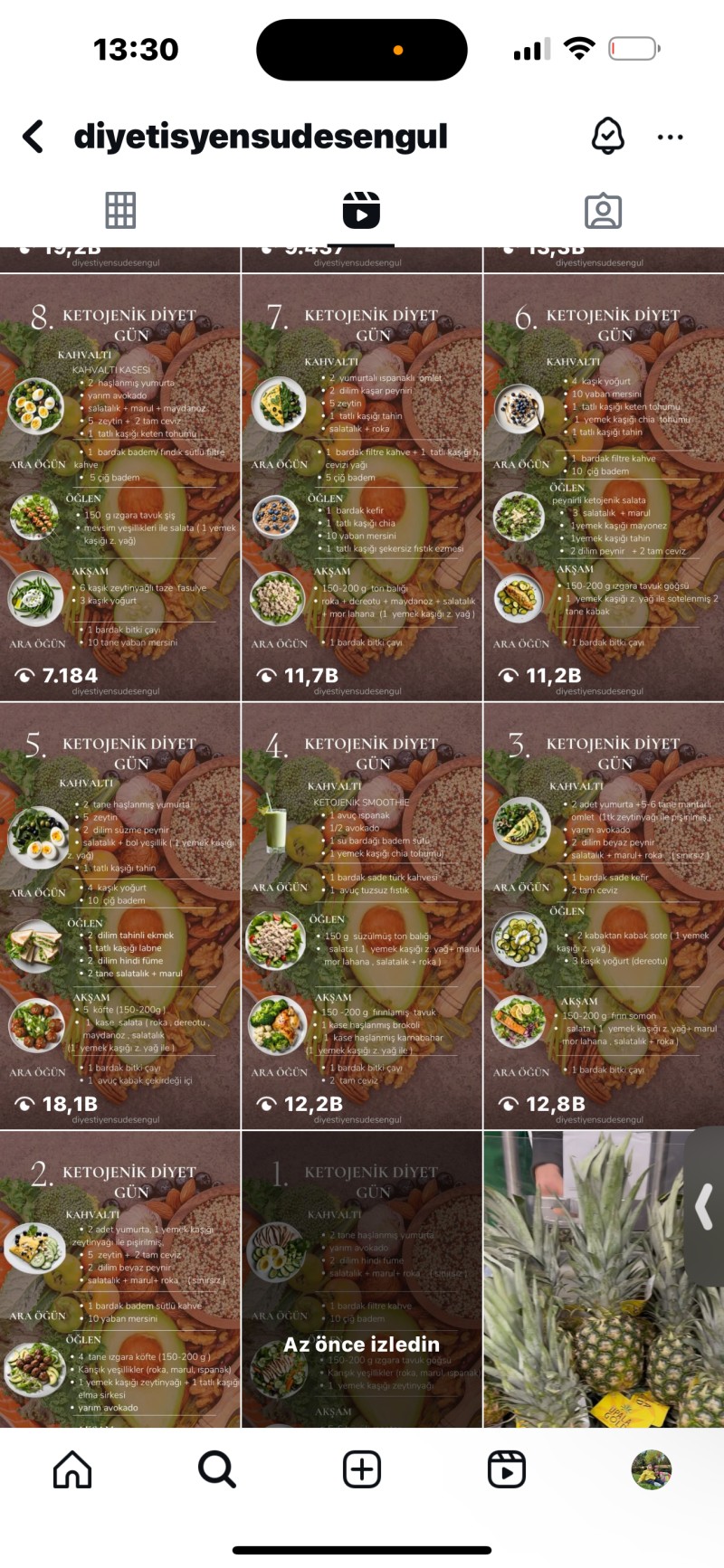Switch to the posts grid tab

(120, 210)
